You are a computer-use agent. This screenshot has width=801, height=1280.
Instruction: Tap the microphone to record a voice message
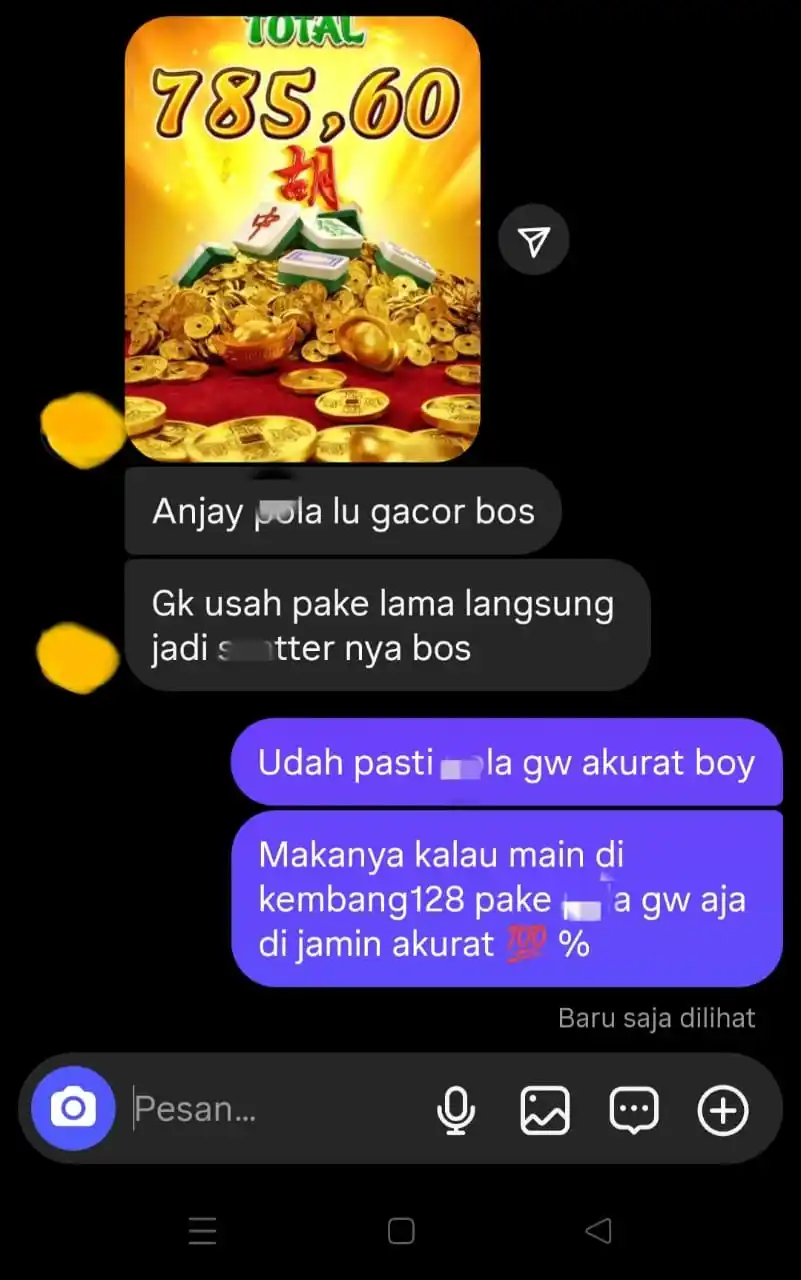click(457, 1110)
